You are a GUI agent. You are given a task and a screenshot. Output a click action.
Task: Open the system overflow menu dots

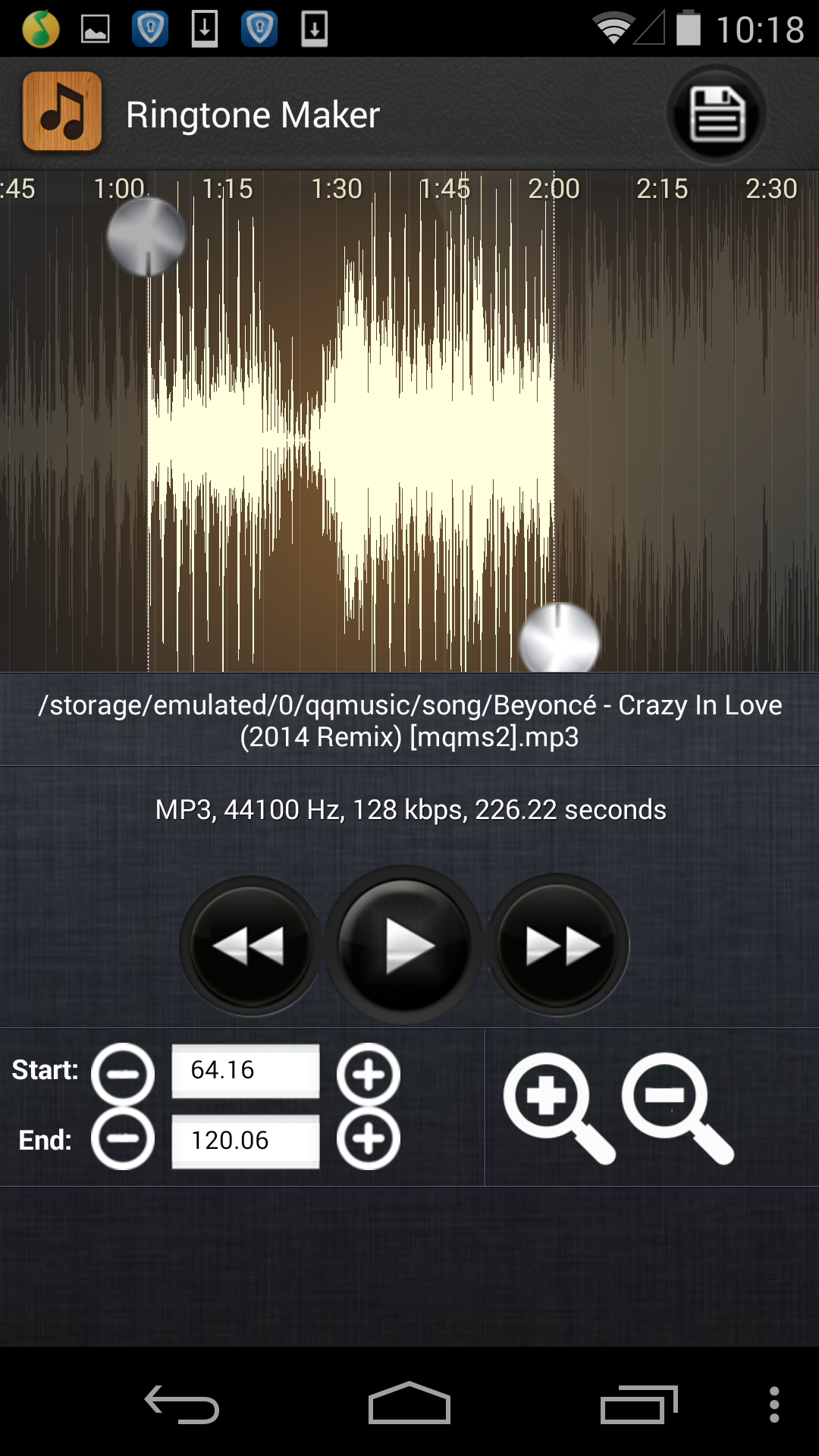(x=773, y=1404)
